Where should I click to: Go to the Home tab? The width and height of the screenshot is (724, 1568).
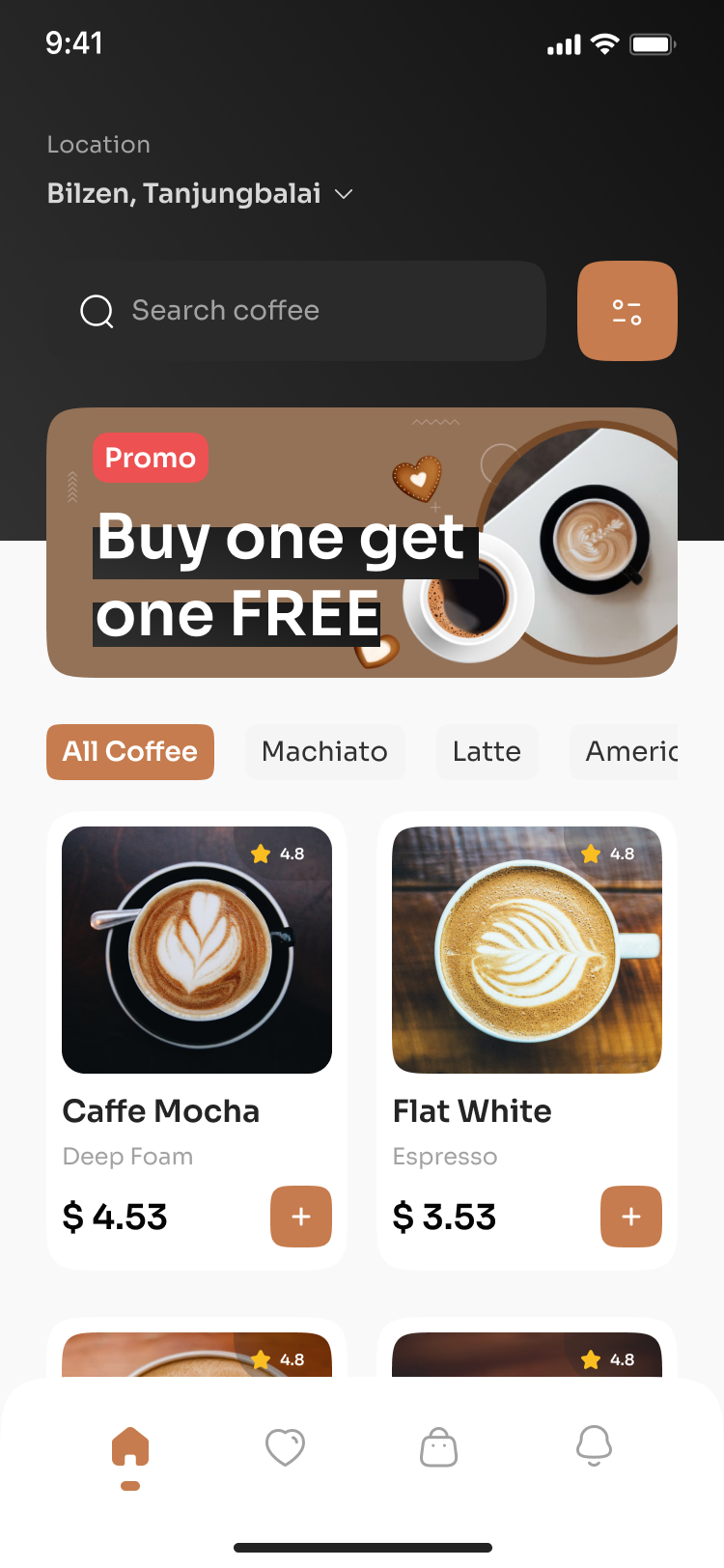pos(130,1447)
